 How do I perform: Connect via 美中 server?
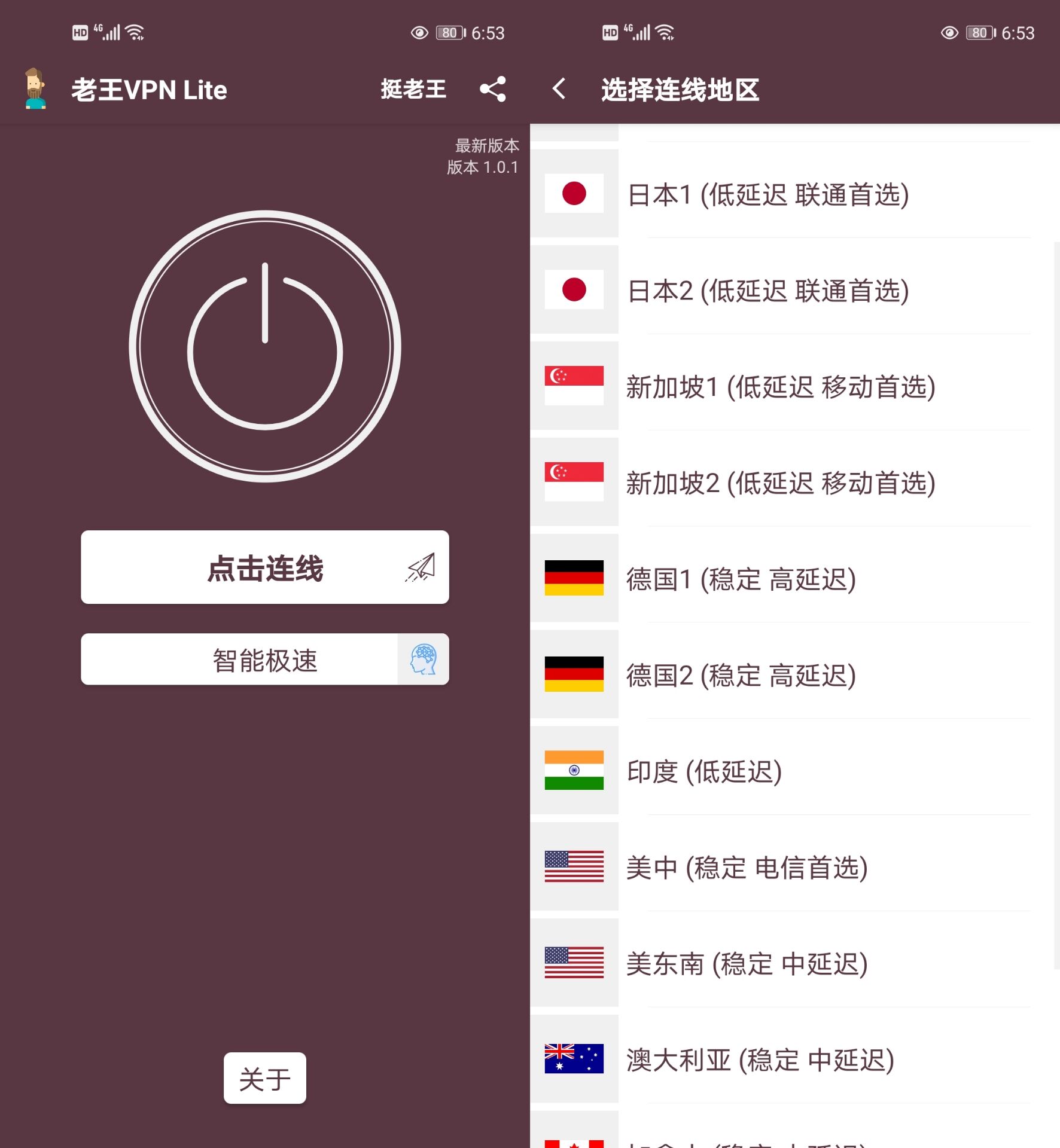tap(747, 868)
